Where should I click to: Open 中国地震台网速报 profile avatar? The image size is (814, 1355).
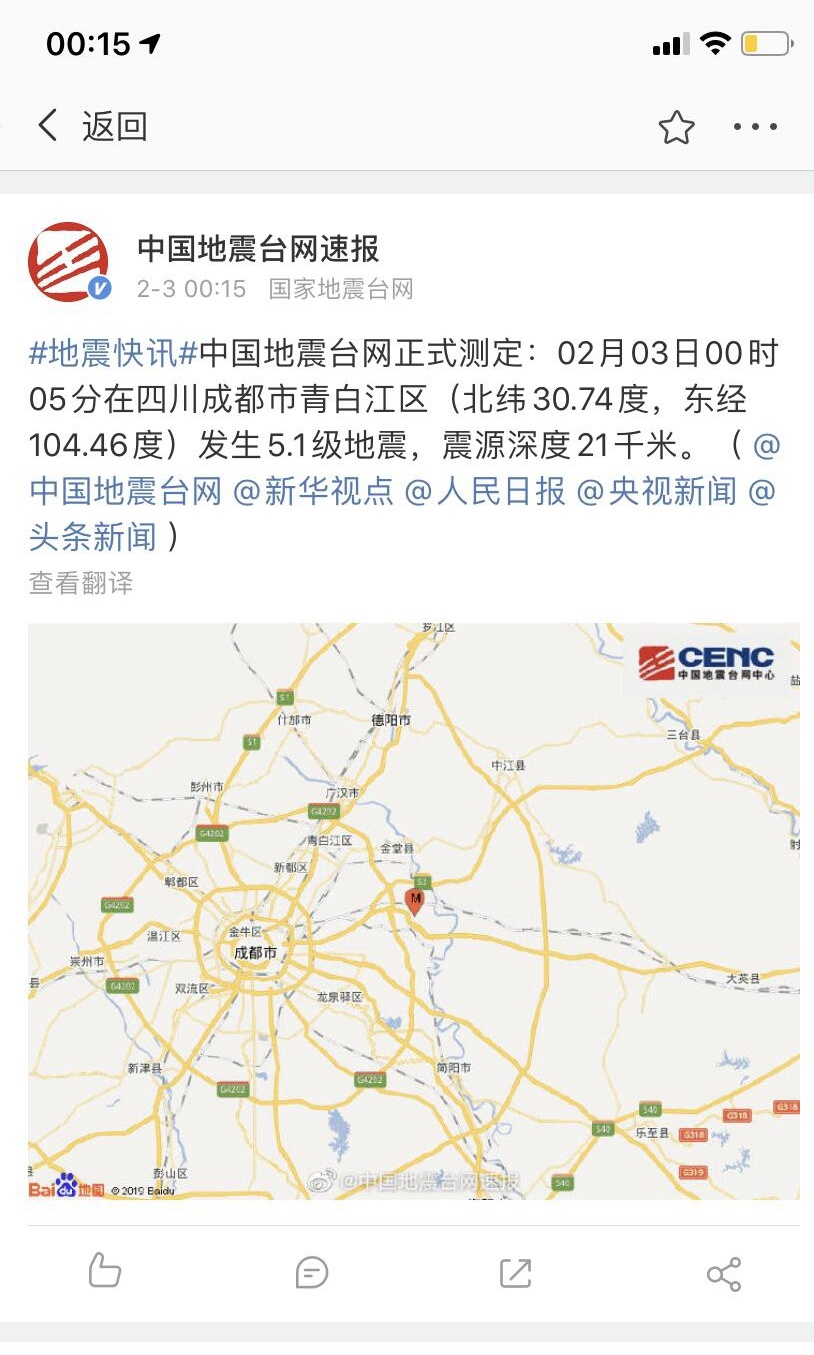point(68,262)
